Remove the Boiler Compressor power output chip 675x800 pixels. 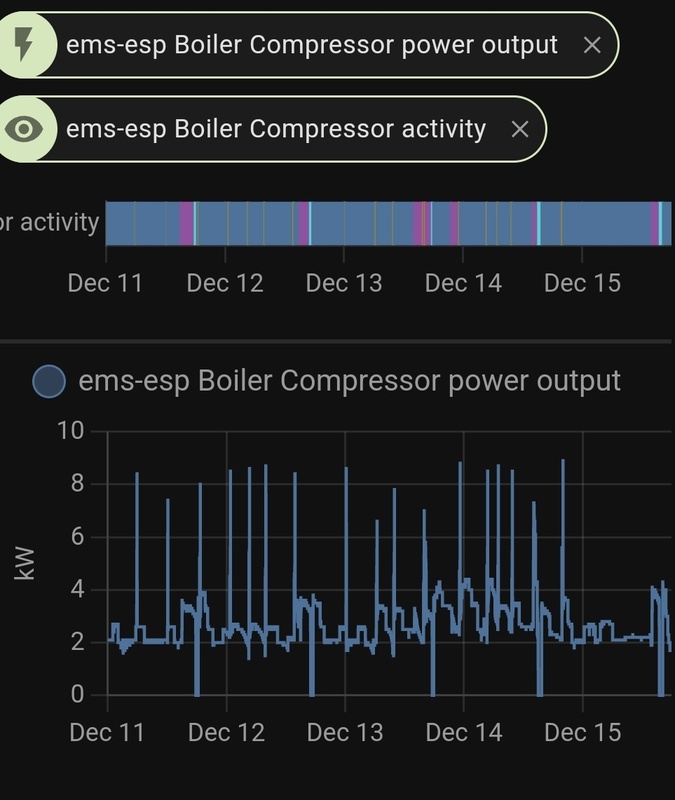click(592, 45)
